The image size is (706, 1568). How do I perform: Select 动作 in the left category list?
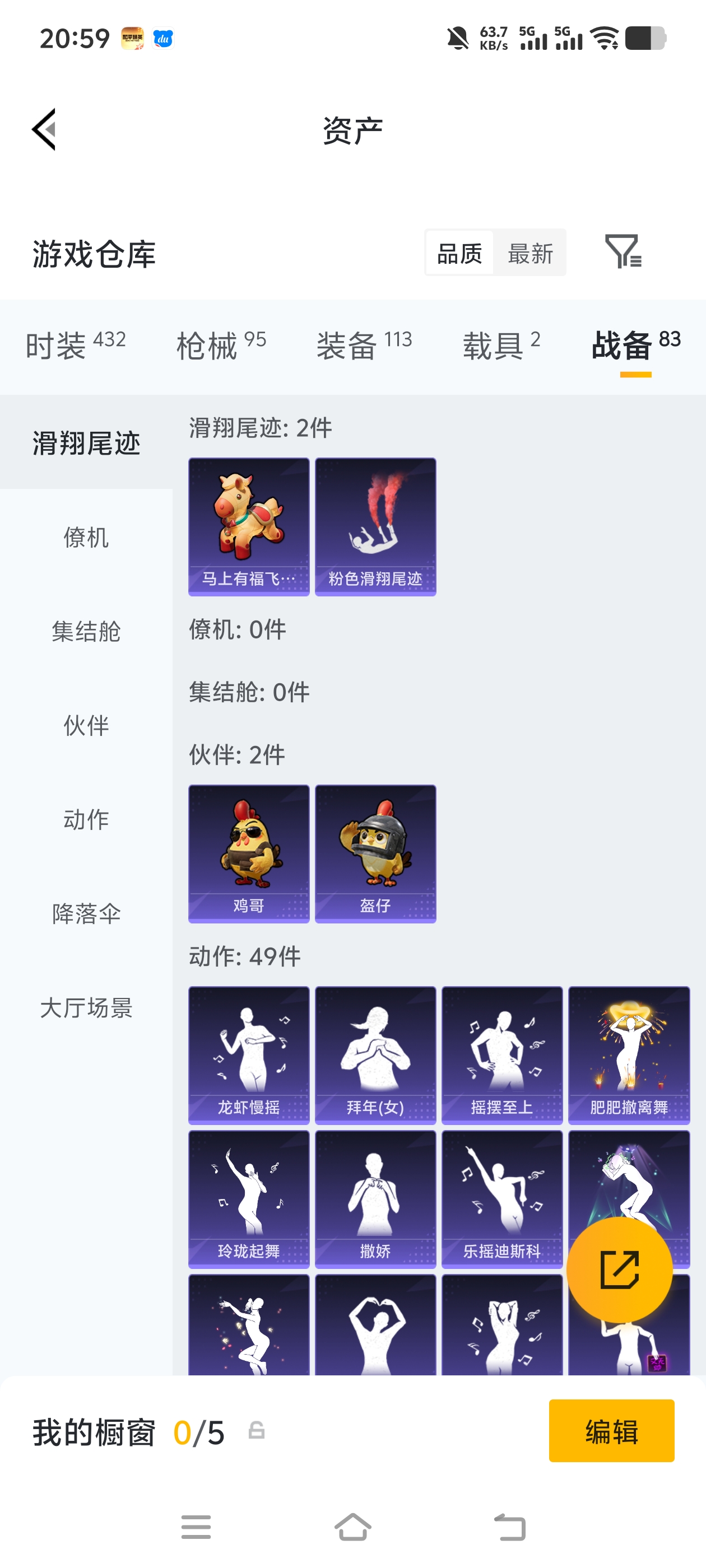coord(86,819)
